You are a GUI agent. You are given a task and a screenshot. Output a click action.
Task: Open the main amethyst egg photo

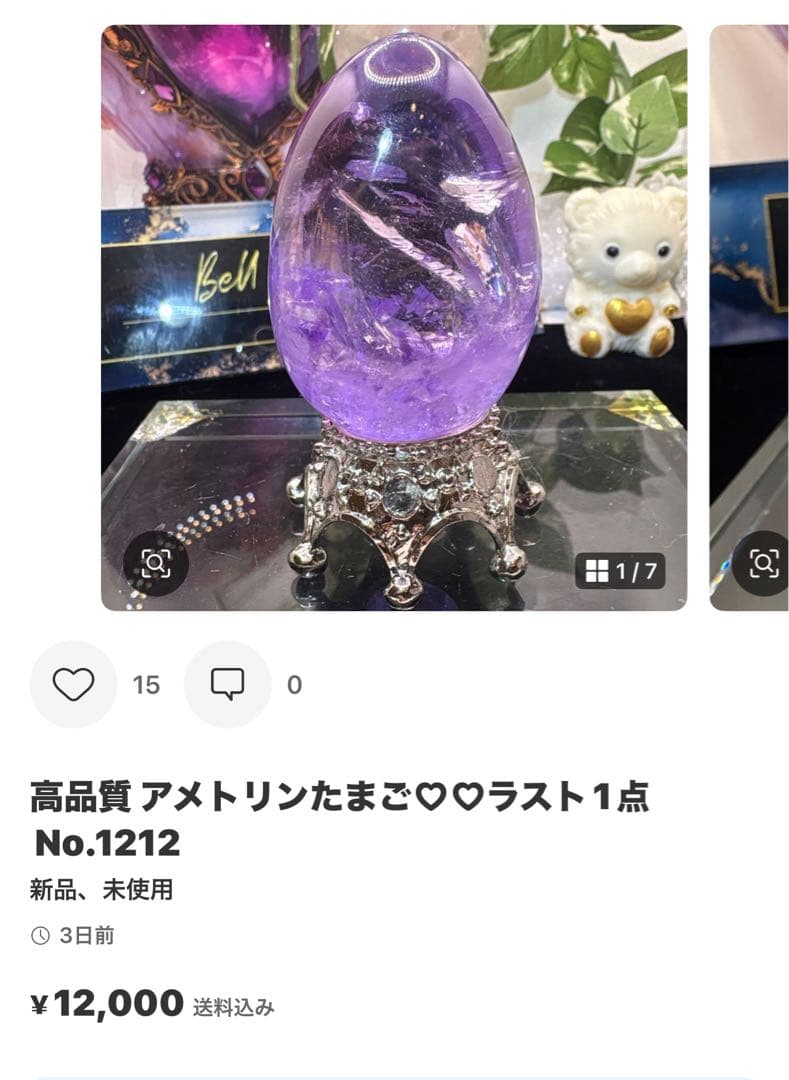point(400,300)
